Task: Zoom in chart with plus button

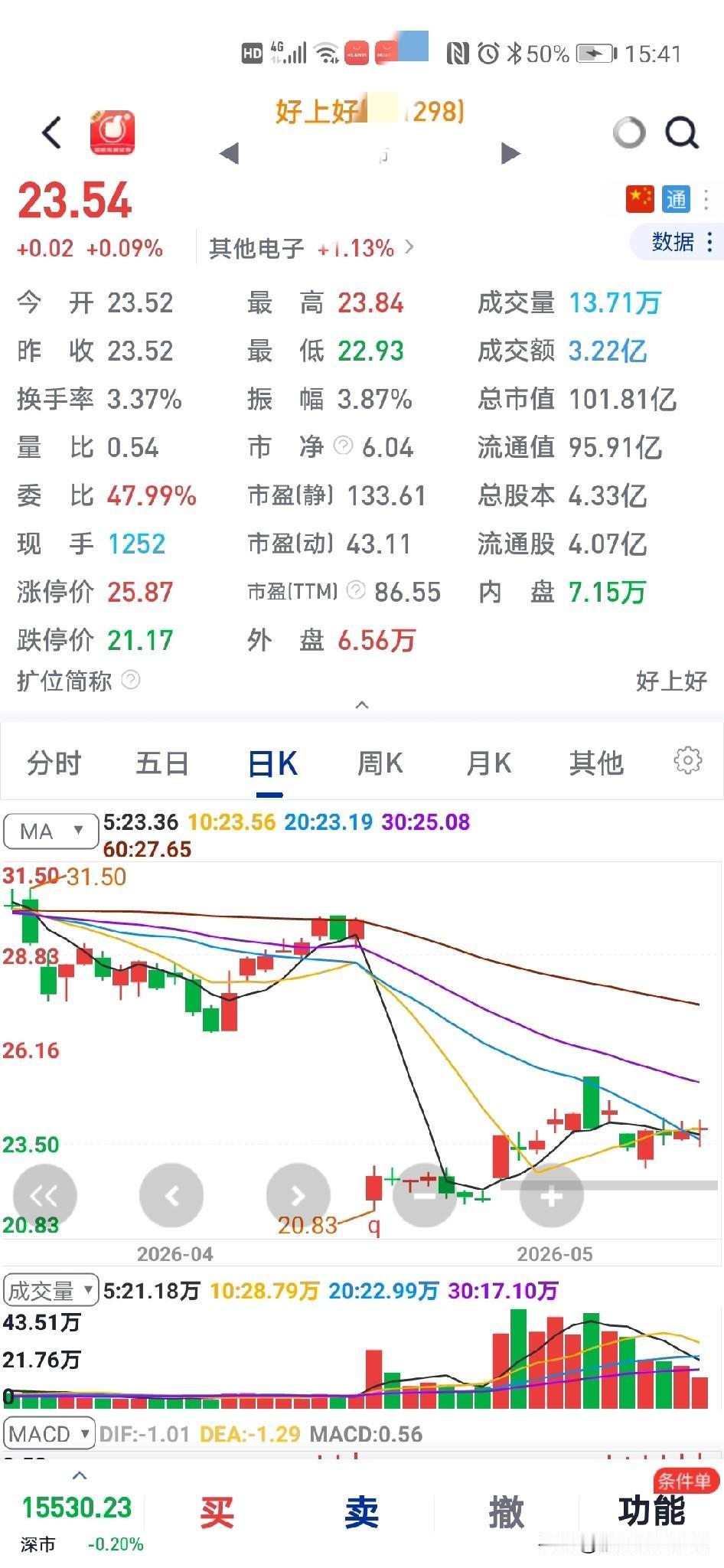Action: coord(551,1195)
